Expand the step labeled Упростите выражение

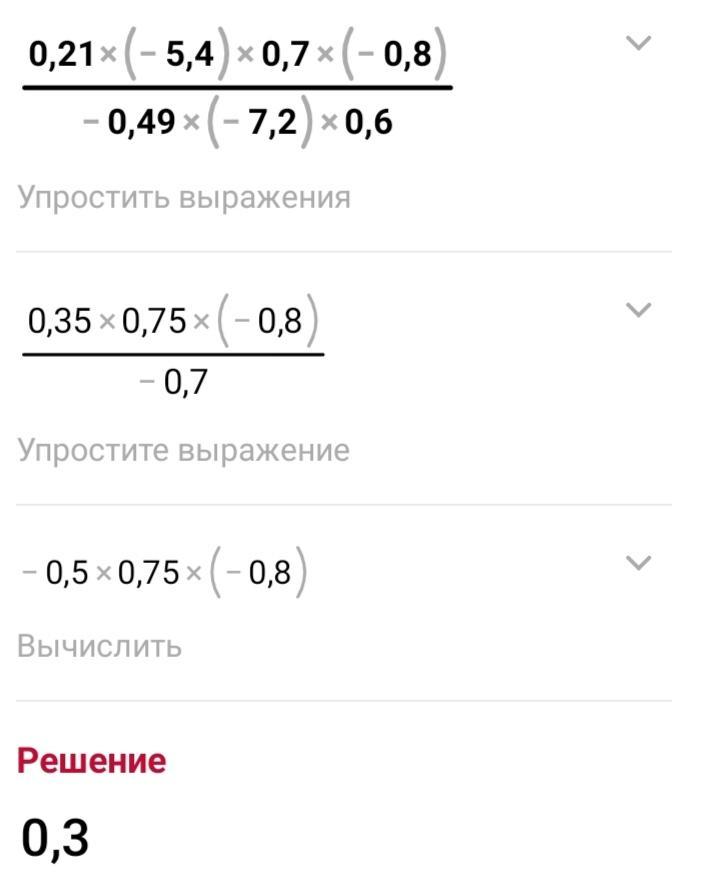[638, 310]
